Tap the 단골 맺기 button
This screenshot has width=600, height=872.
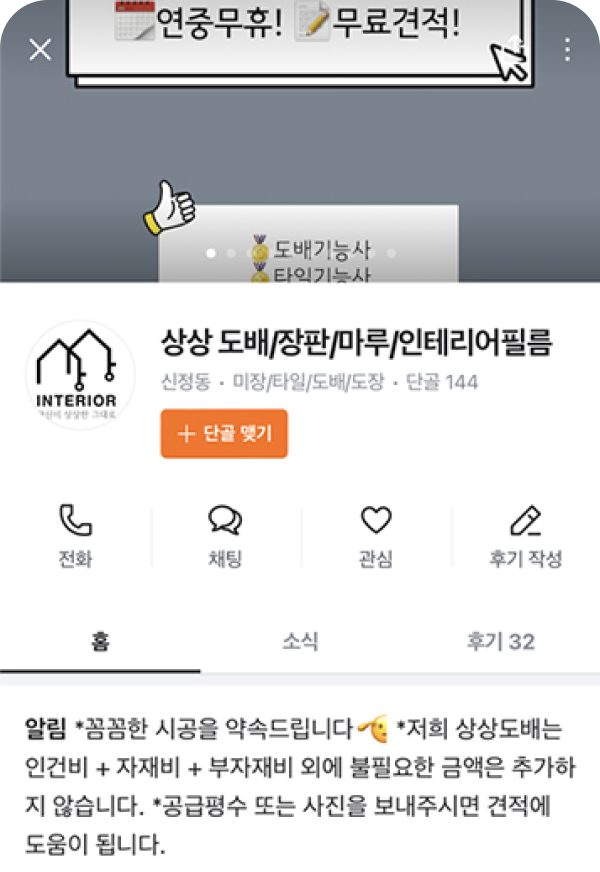224,434
